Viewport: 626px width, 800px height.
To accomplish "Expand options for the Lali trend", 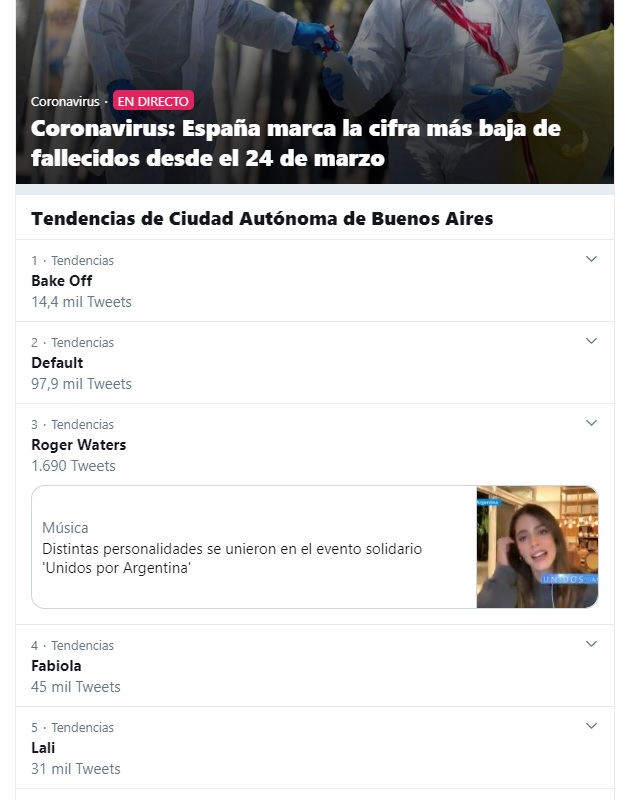I will pyautogui.click(x=591, y=727).
